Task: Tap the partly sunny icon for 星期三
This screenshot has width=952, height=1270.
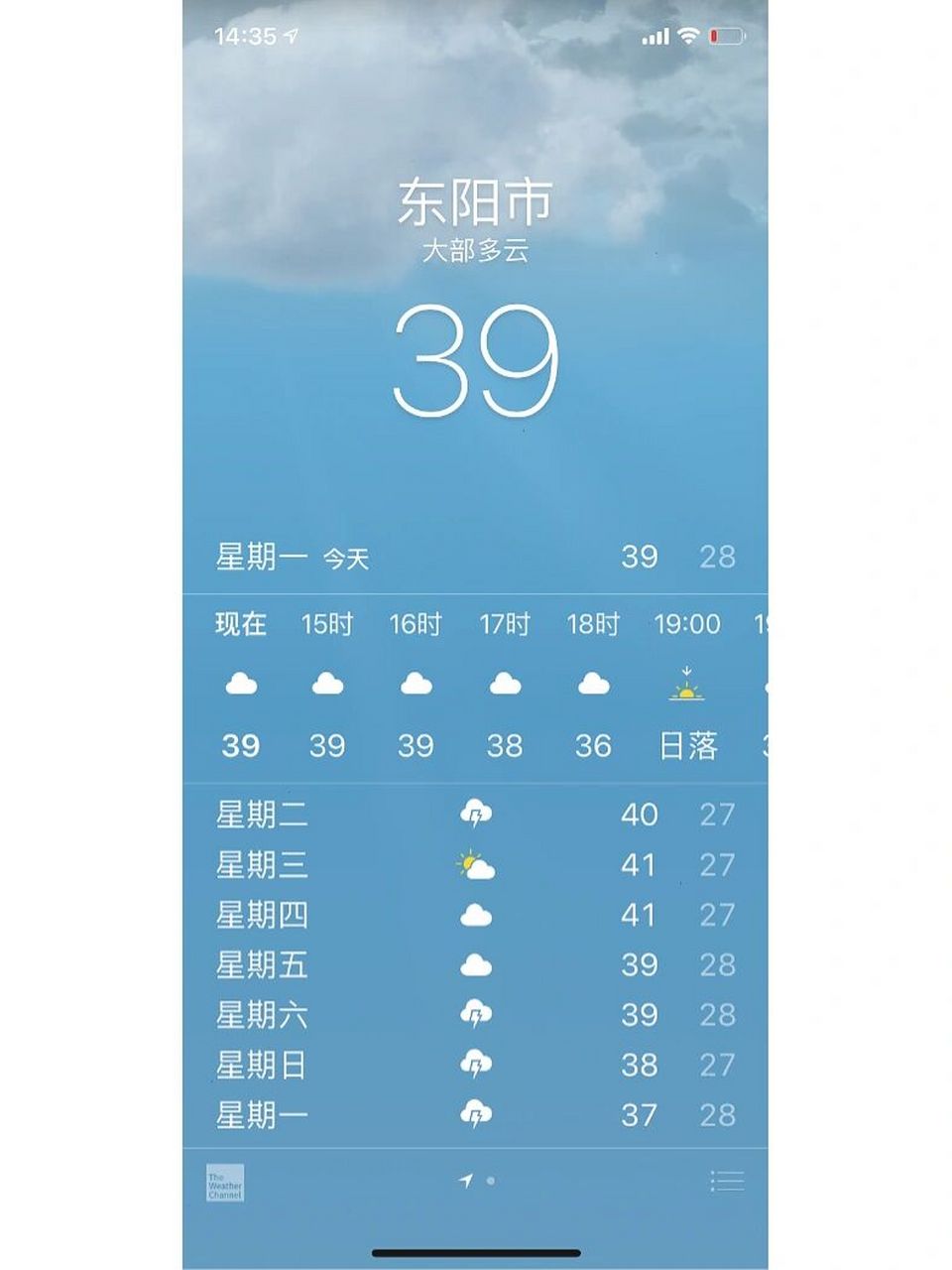Action: 476,864
